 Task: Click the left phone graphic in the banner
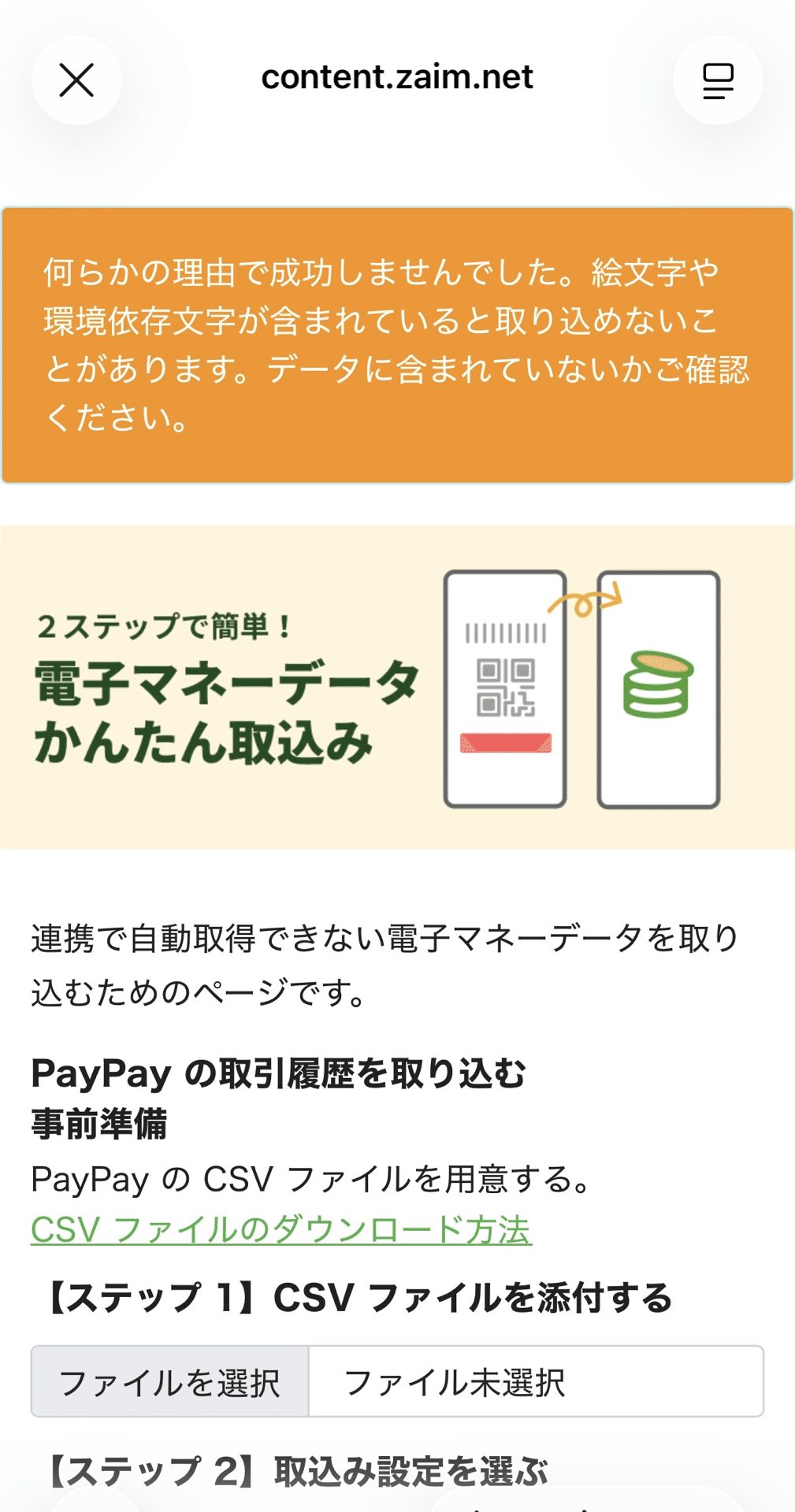point(504,689)
